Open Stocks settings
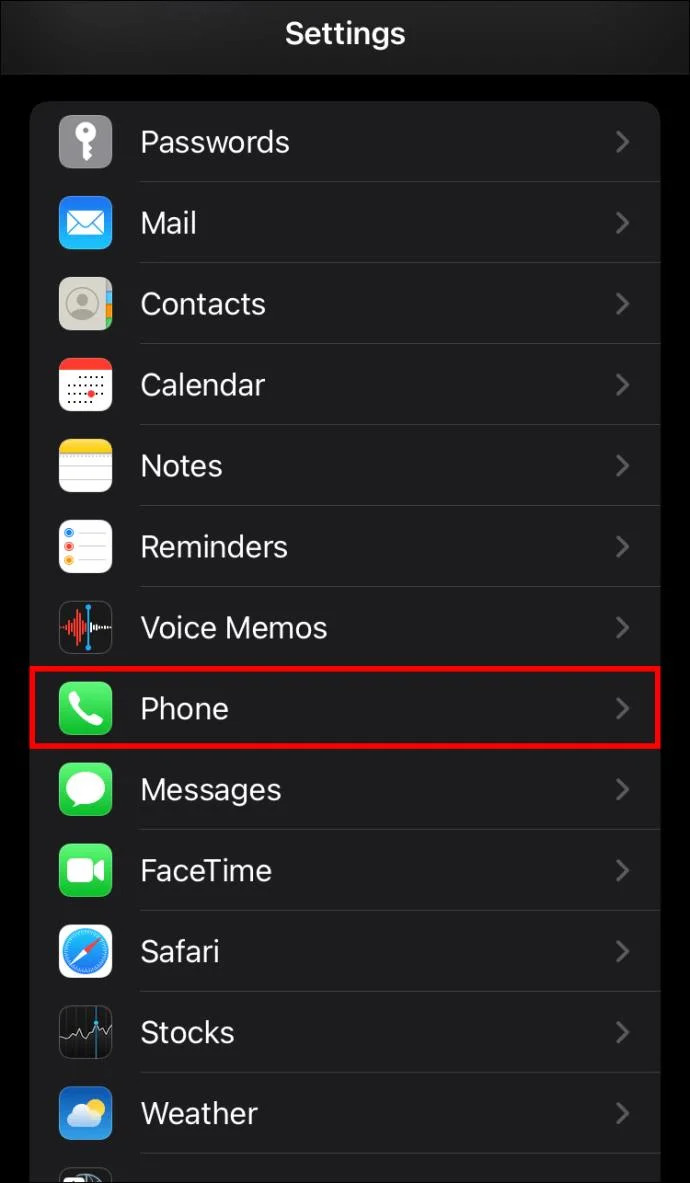Screen dimensions: 690x1183 (x=345, y=1033)
